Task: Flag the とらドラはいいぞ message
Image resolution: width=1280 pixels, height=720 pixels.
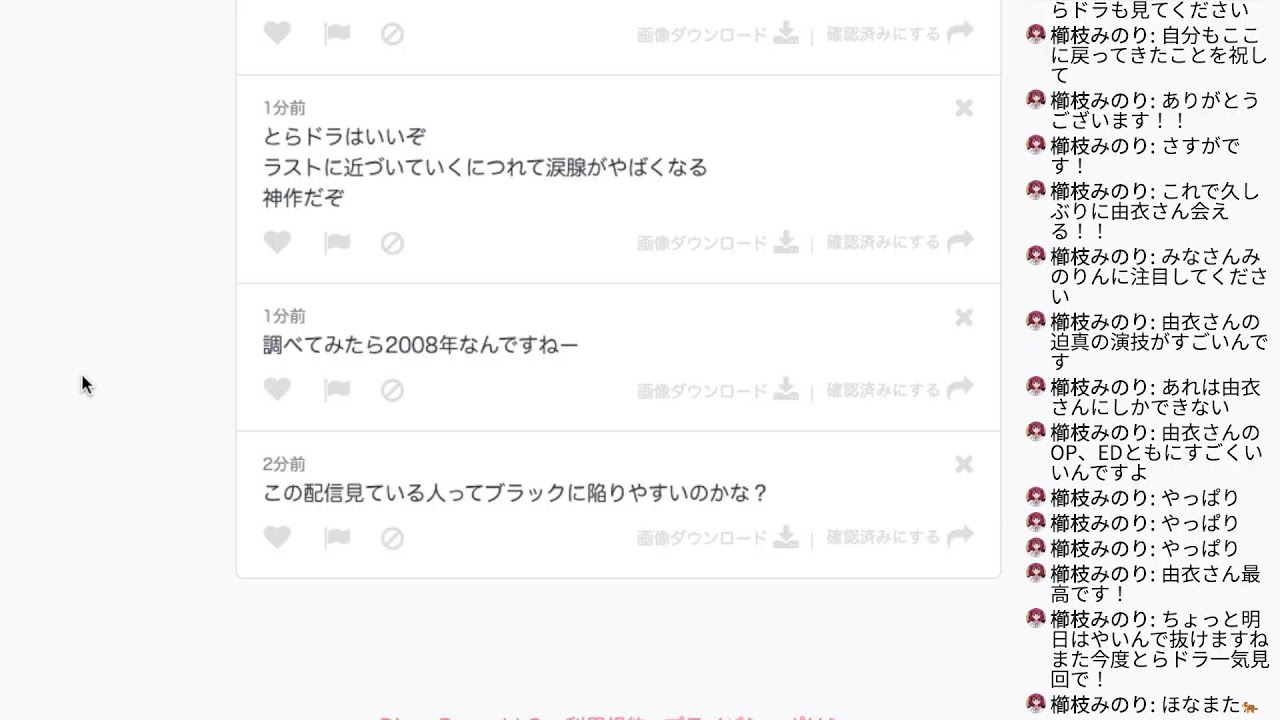Action: (x=337, y=242)
